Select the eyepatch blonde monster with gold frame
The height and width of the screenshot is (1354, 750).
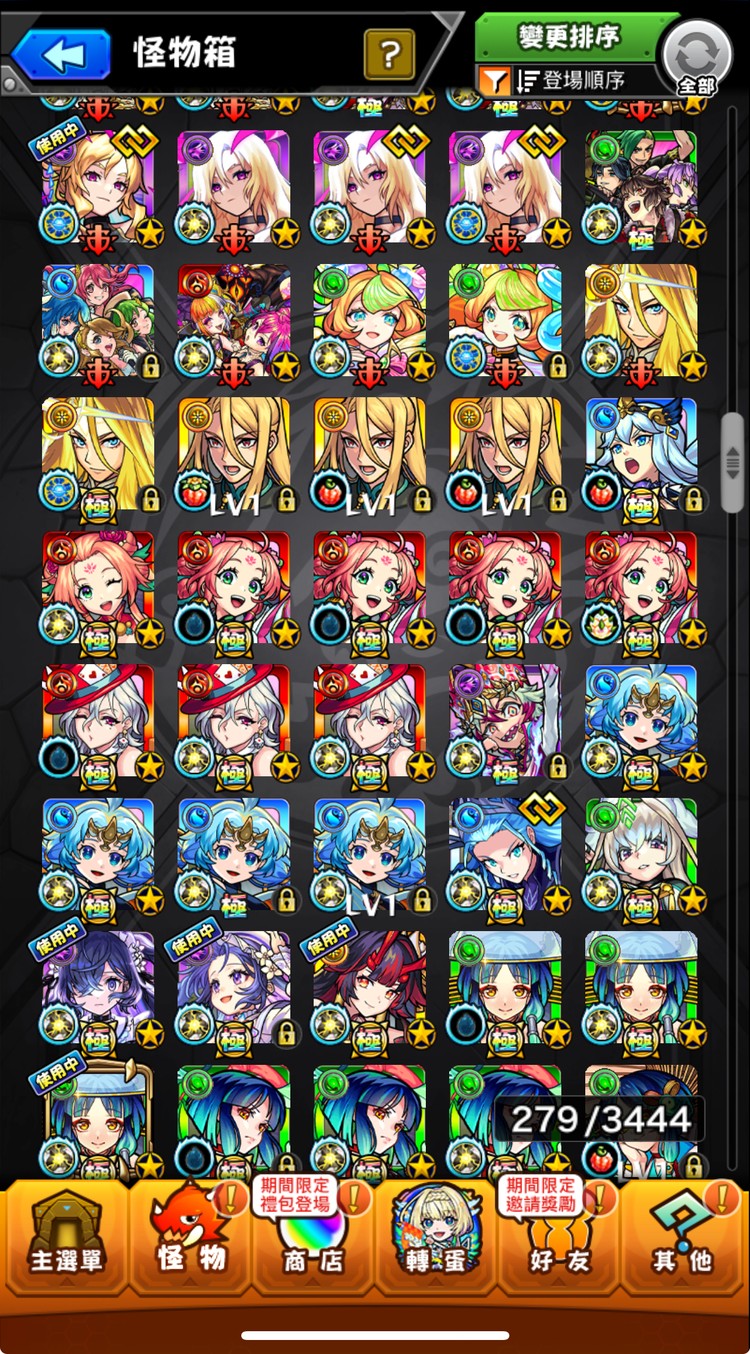tap(640, 320)
